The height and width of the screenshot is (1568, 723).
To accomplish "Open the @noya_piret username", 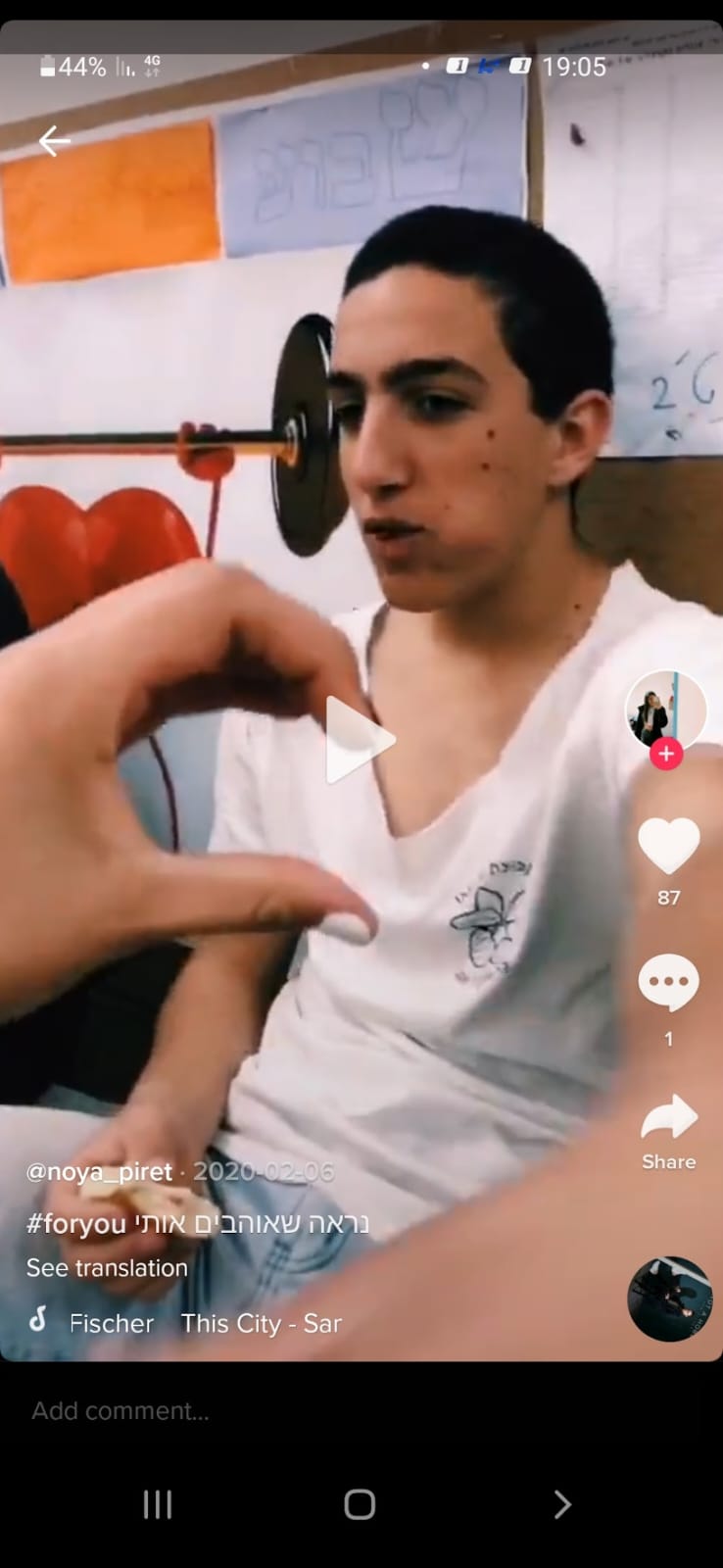I will (x=99, y=1172).
